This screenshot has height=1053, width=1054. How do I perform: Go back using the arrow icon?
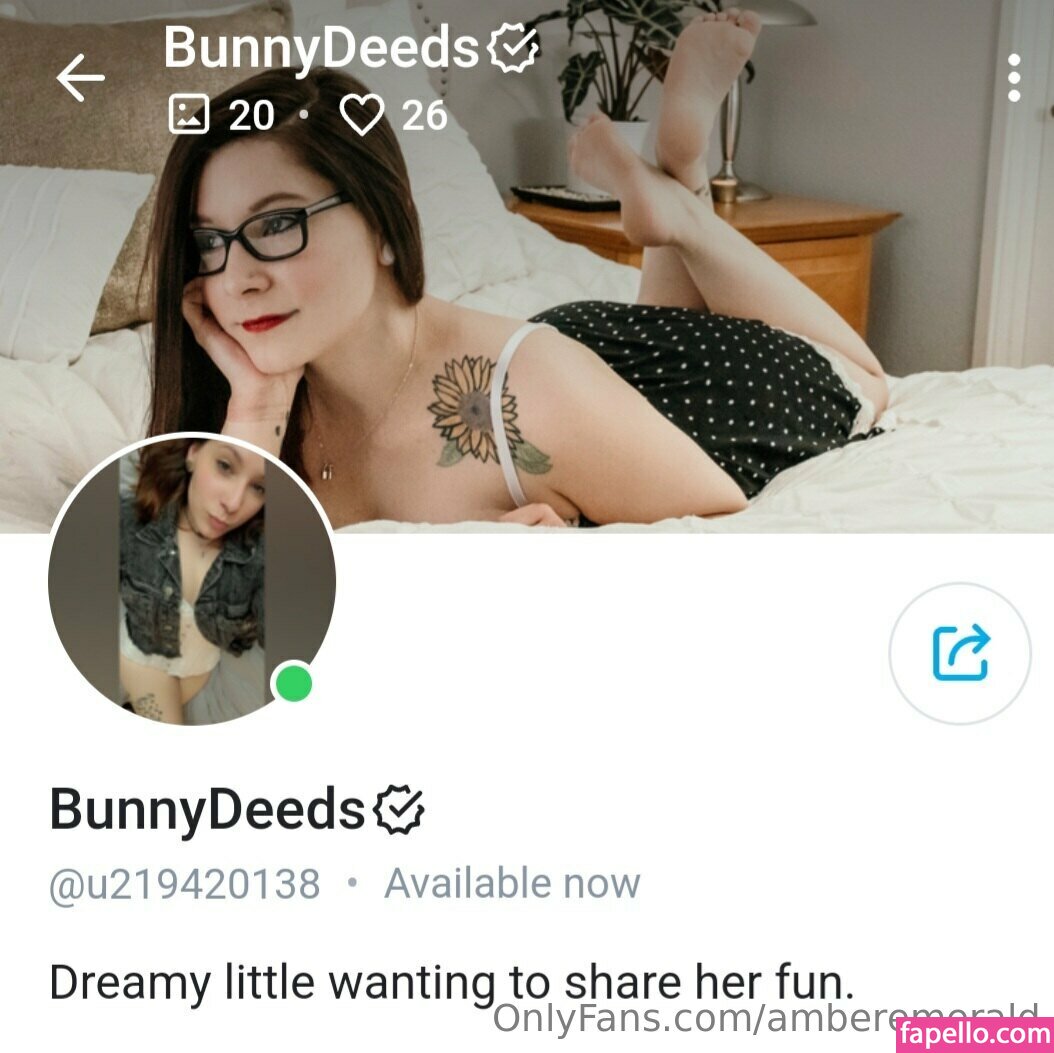80,79
